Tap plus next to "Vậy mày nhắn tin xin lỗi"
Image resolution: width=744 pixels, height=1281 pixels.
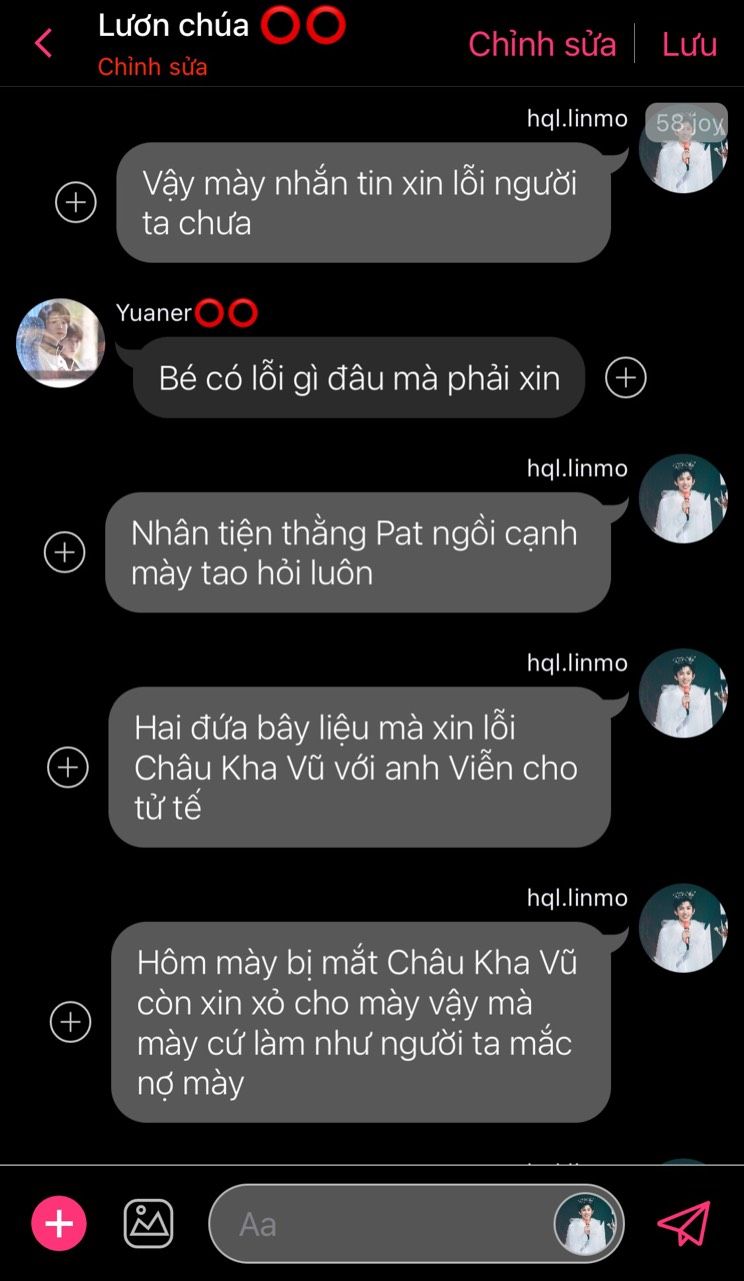click(75, 202)
